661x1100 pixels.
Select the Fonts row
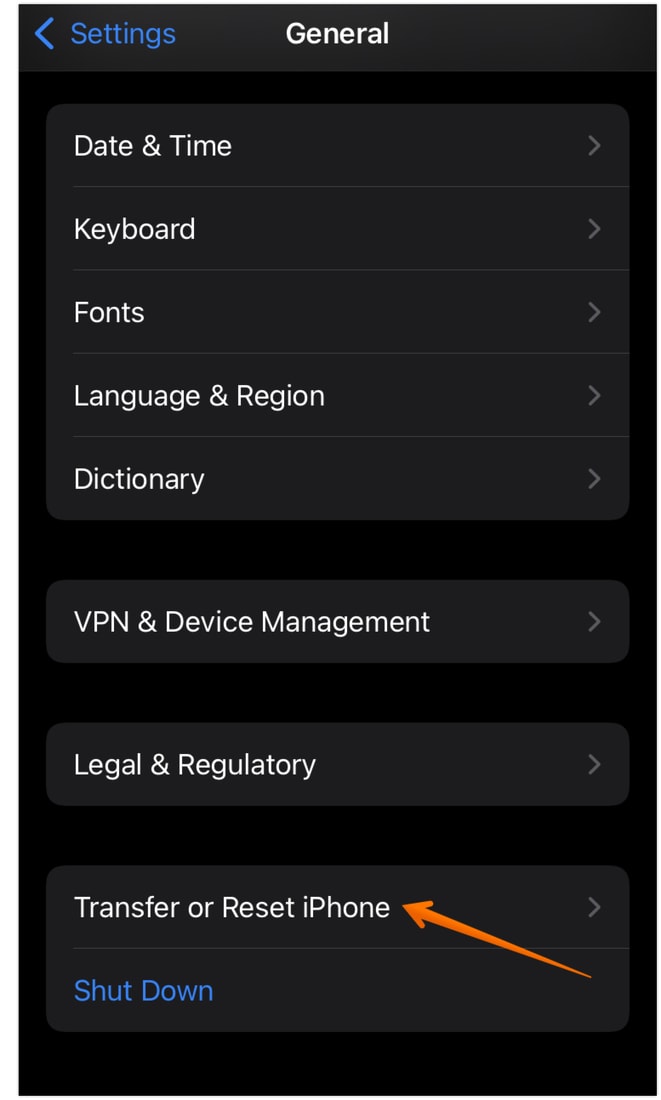pos(338,312)
